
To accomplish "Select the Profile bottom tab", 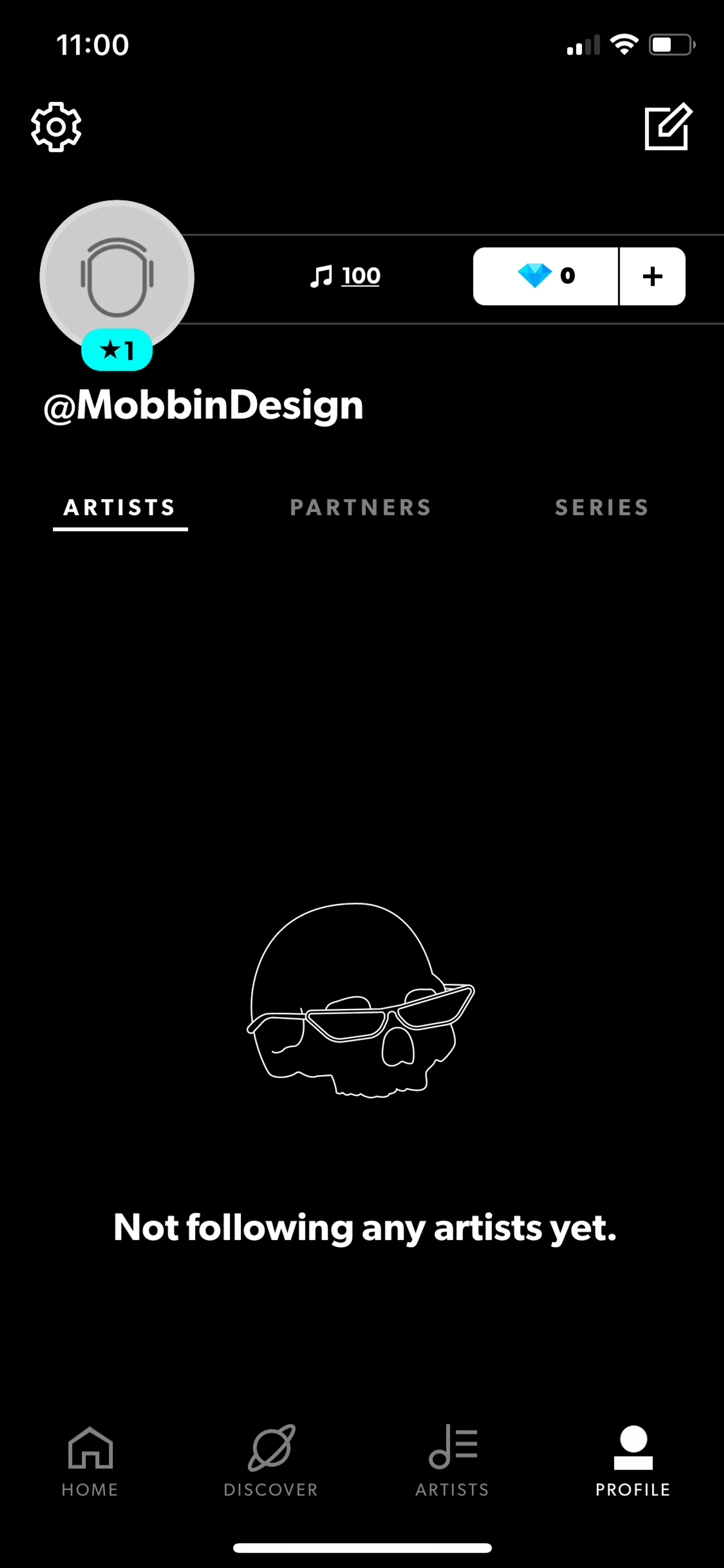I will point(633,1461).
